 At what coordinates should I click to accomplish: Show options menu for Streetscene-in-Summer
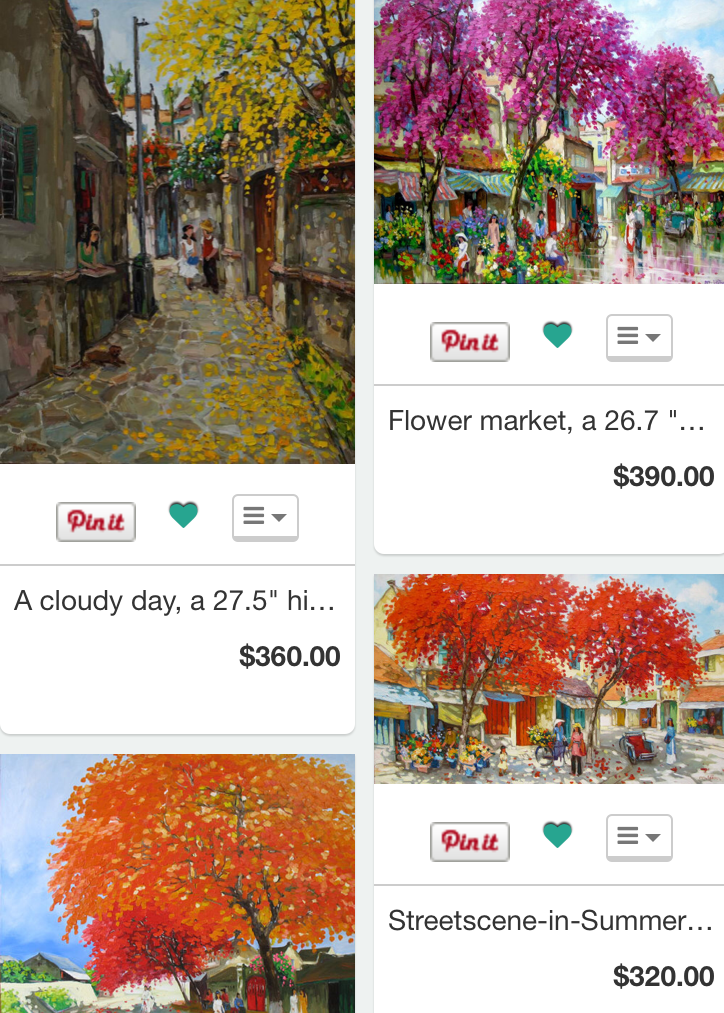[639, 837]
